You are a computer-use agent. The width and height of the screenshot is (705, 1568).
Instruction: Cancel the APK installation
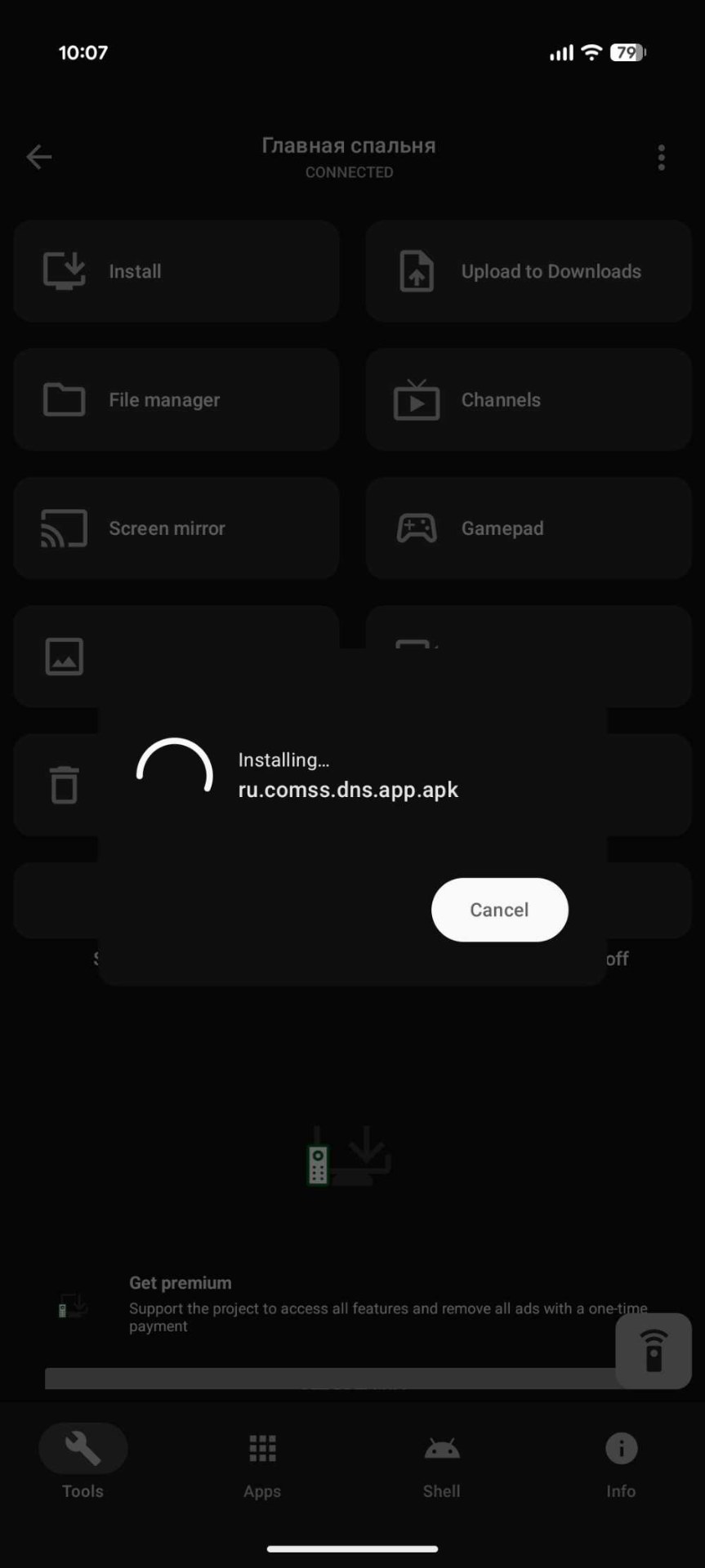tap(499, 910)
